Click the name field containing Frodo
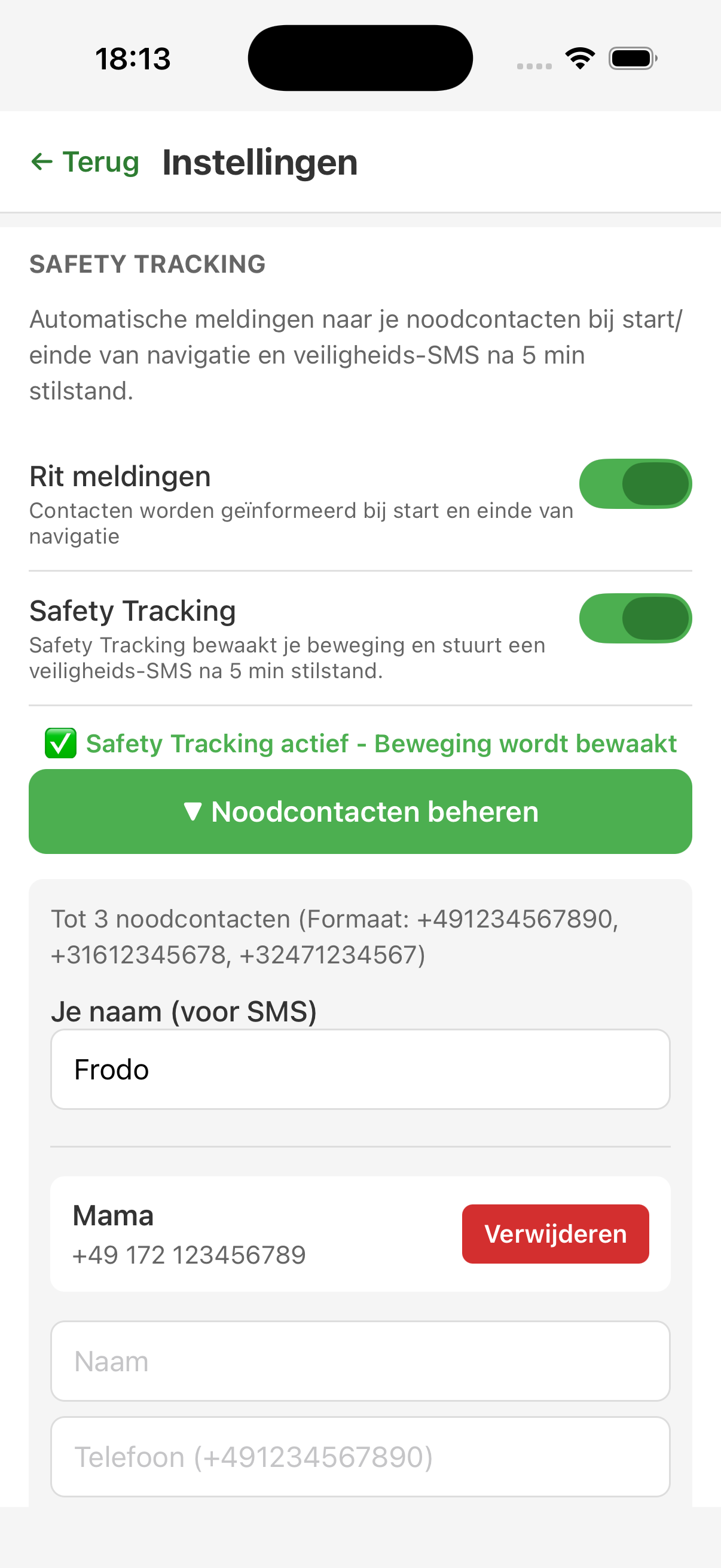Screen dimensions: 721x1568 360,1068
